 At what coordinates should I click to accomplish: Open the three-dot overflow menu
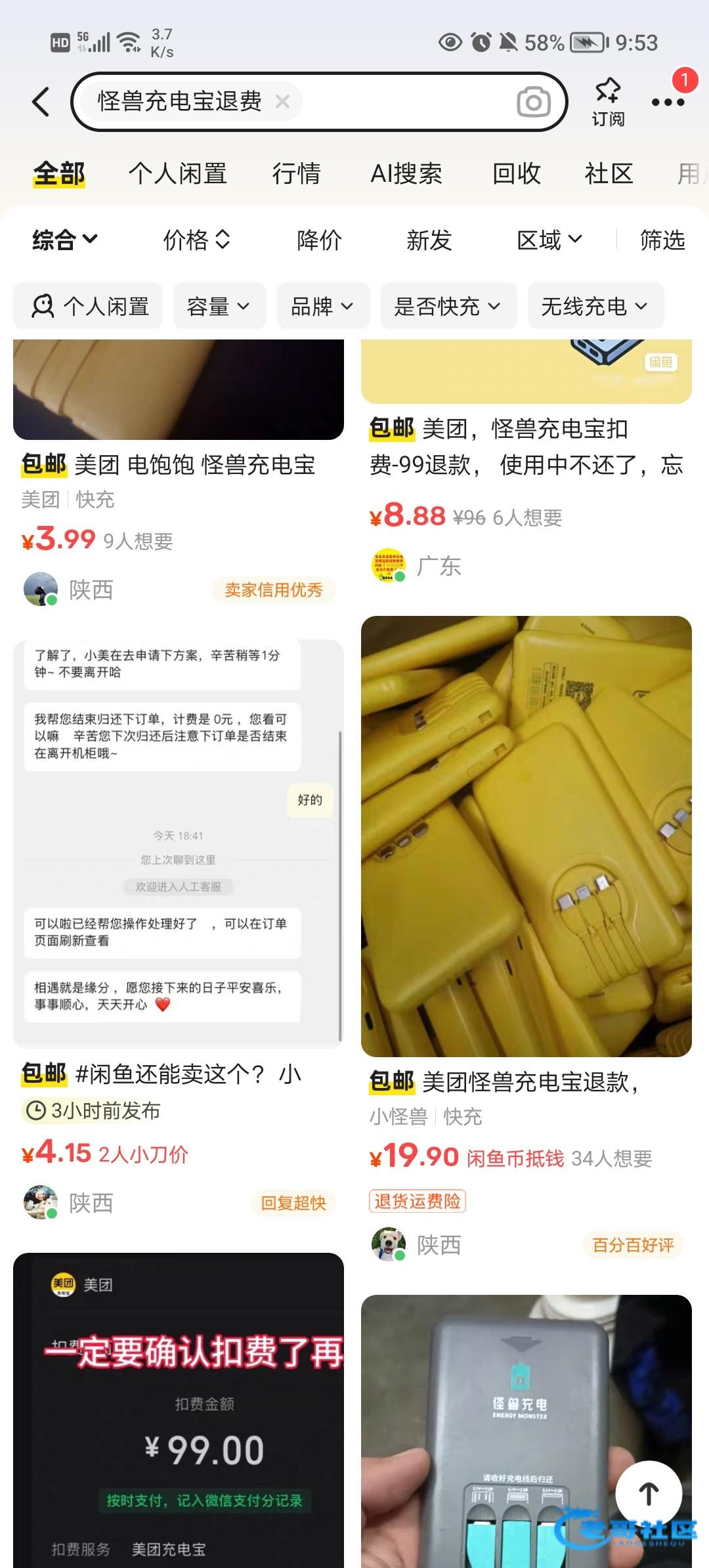[668, 102]
